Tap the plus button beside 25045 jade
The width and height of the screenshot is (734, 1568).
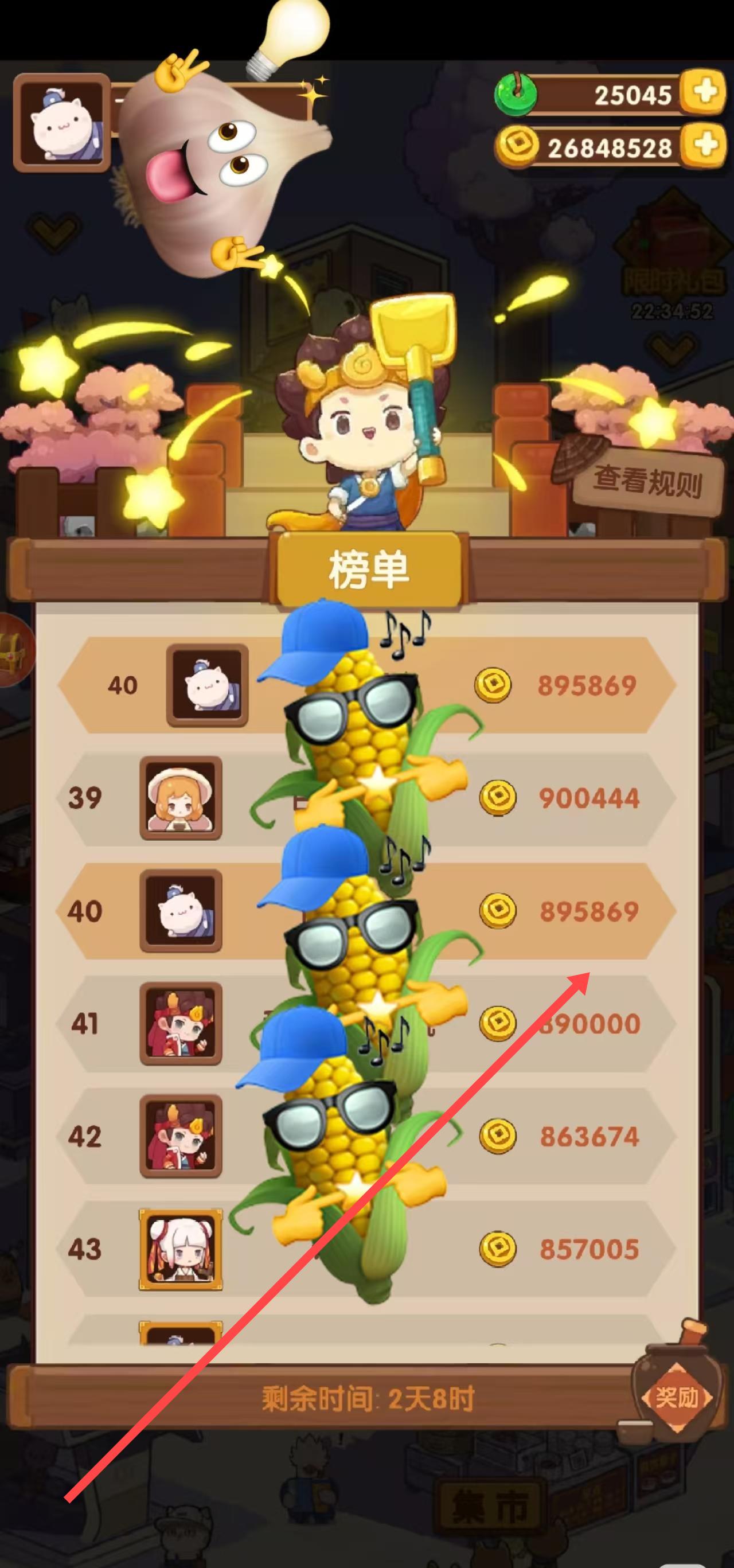point(704,92)
